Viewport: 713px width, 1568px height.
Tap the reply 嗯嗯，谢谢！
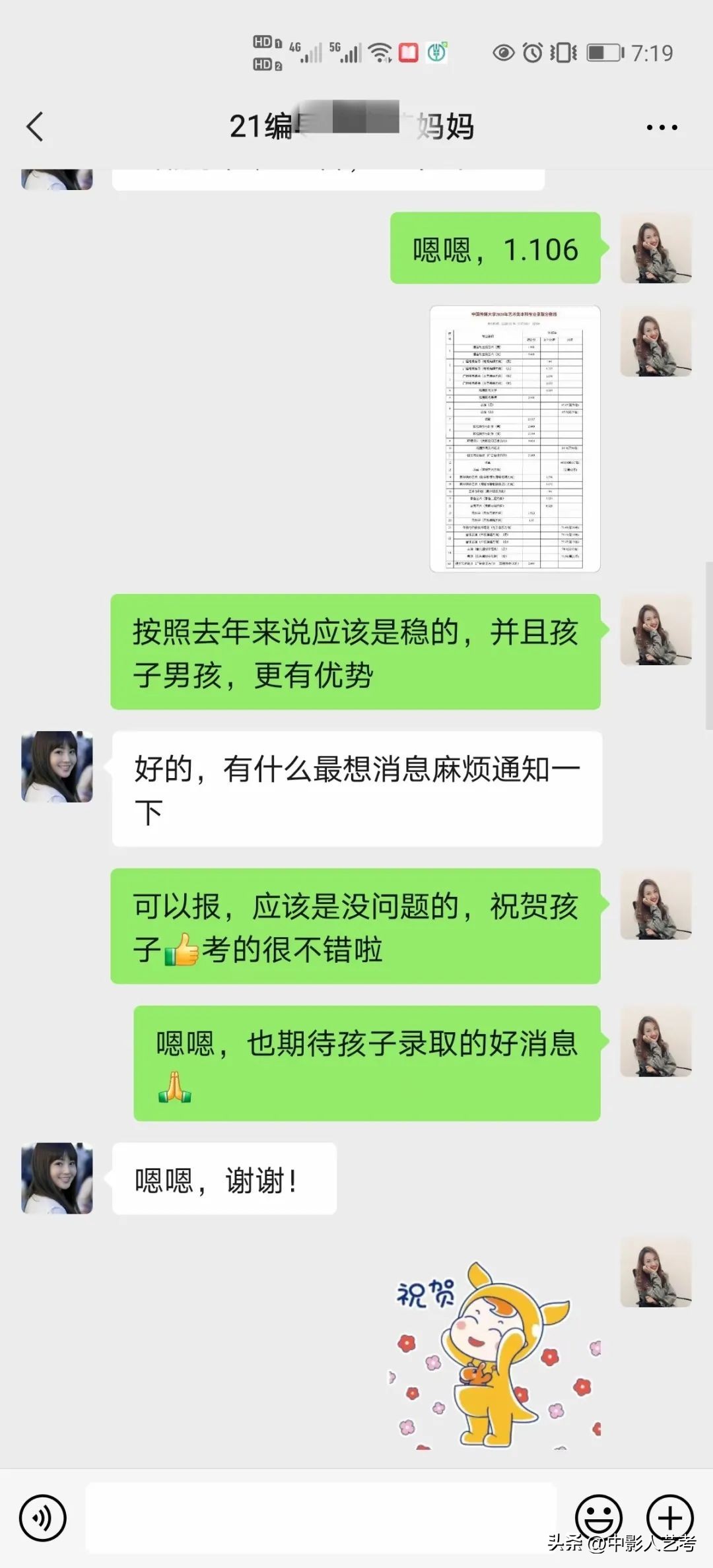tap(223, 1178)
